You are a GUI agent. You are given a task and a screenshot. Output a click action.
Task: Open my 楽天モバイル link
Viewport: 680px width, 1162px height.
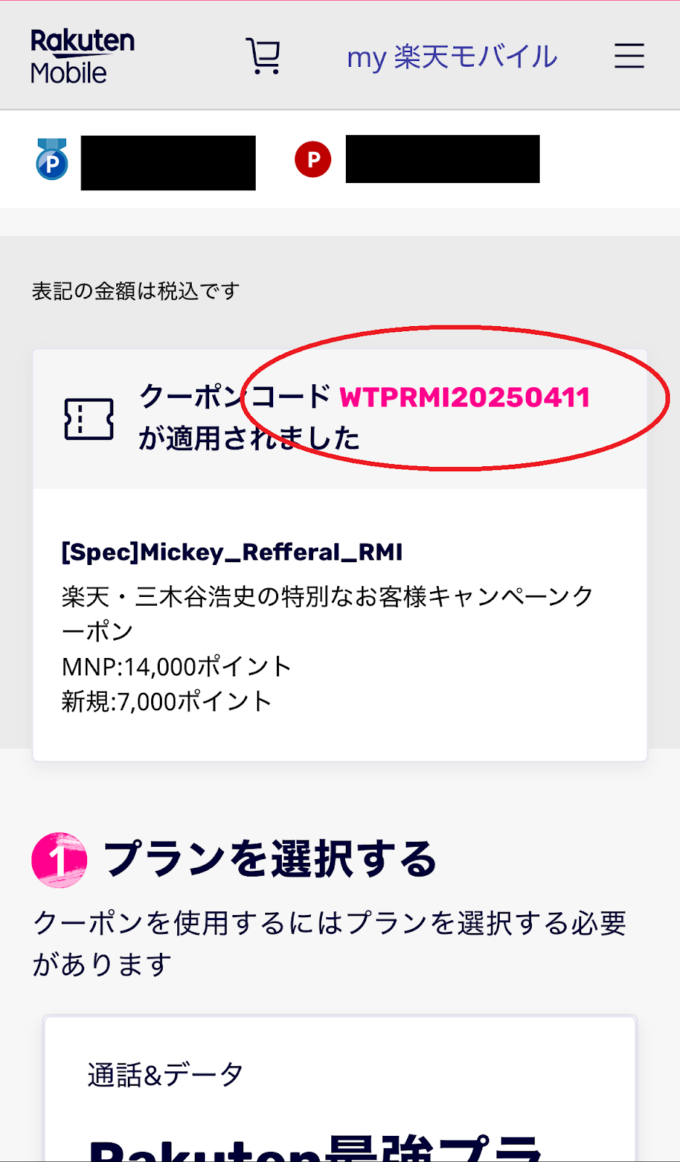pyautogui.click(x=451, y=57)
